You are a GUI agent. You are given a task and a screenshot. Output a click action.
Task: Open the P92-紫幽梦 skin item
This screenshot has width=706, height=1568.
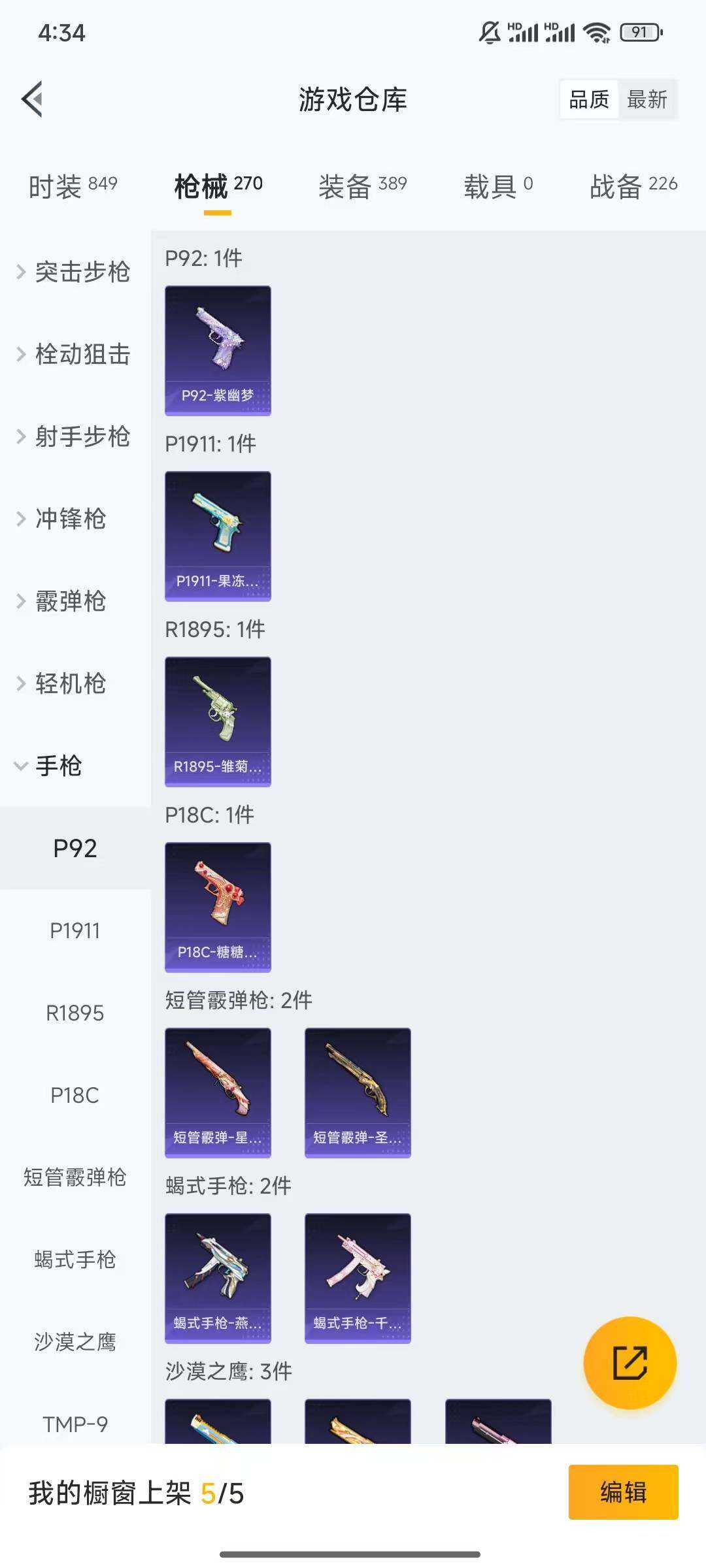tap(218, 350)
